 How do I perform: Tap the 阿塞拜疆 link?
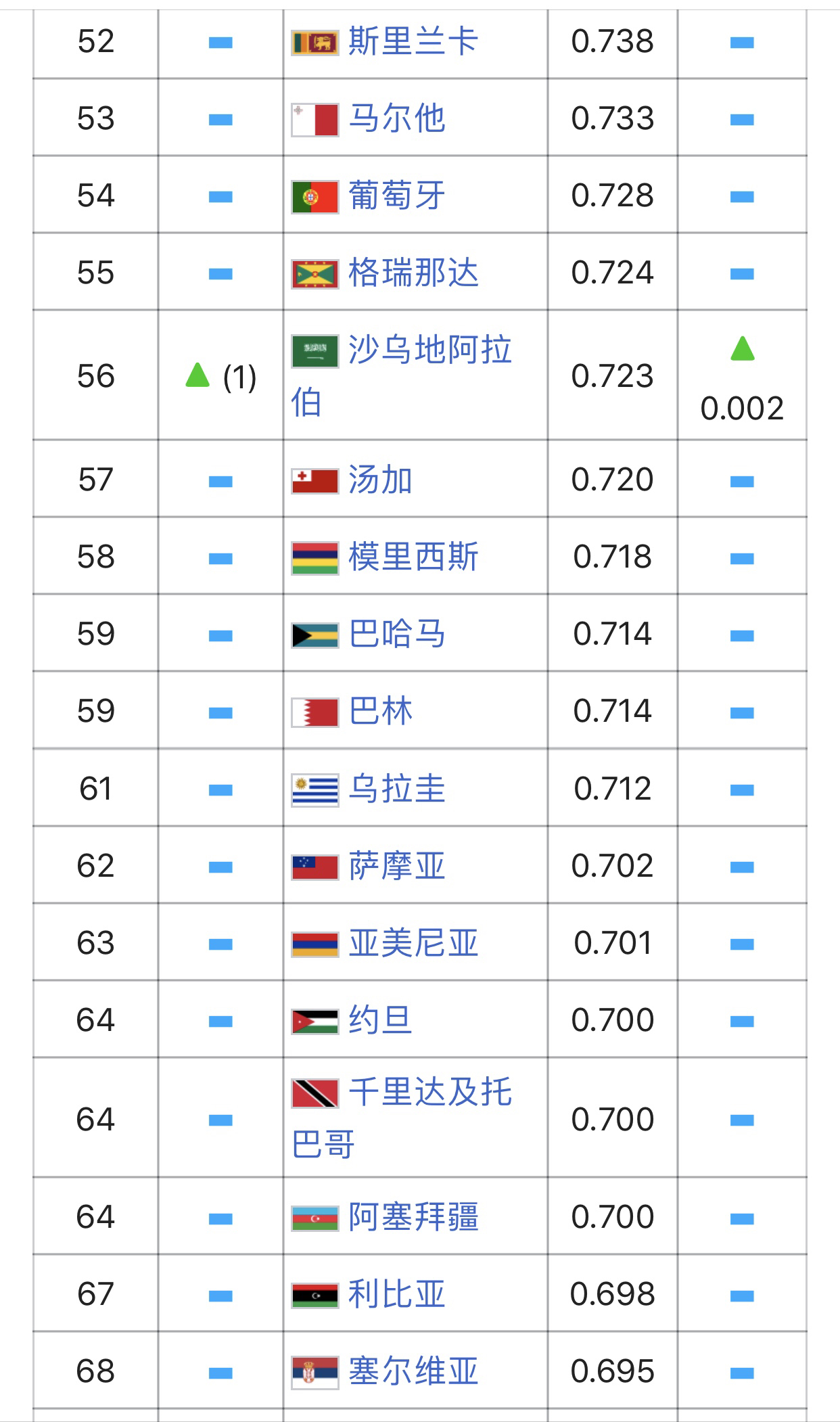pos(413,1217)
